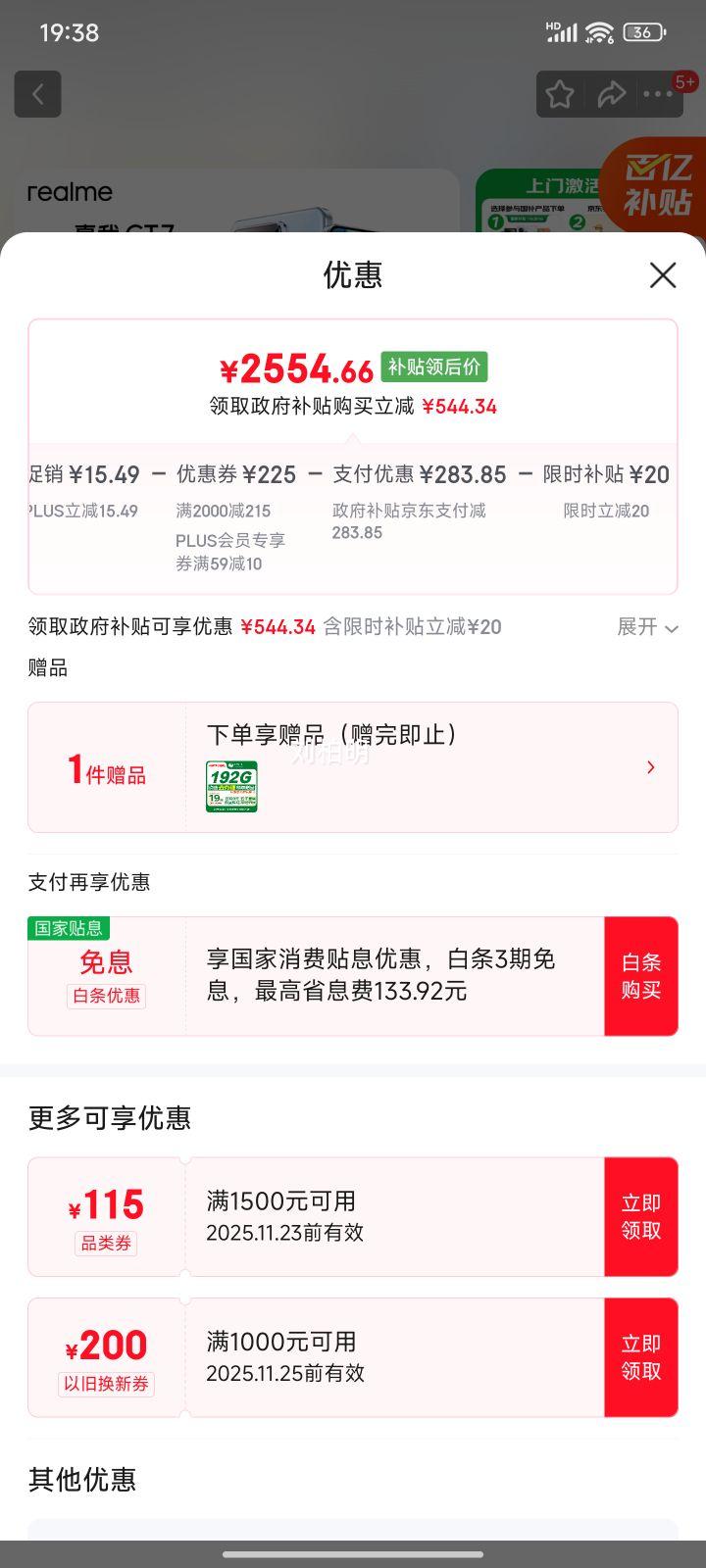Tap the back arrow to return
706x1568 pixels.
(x=37, y=94)
